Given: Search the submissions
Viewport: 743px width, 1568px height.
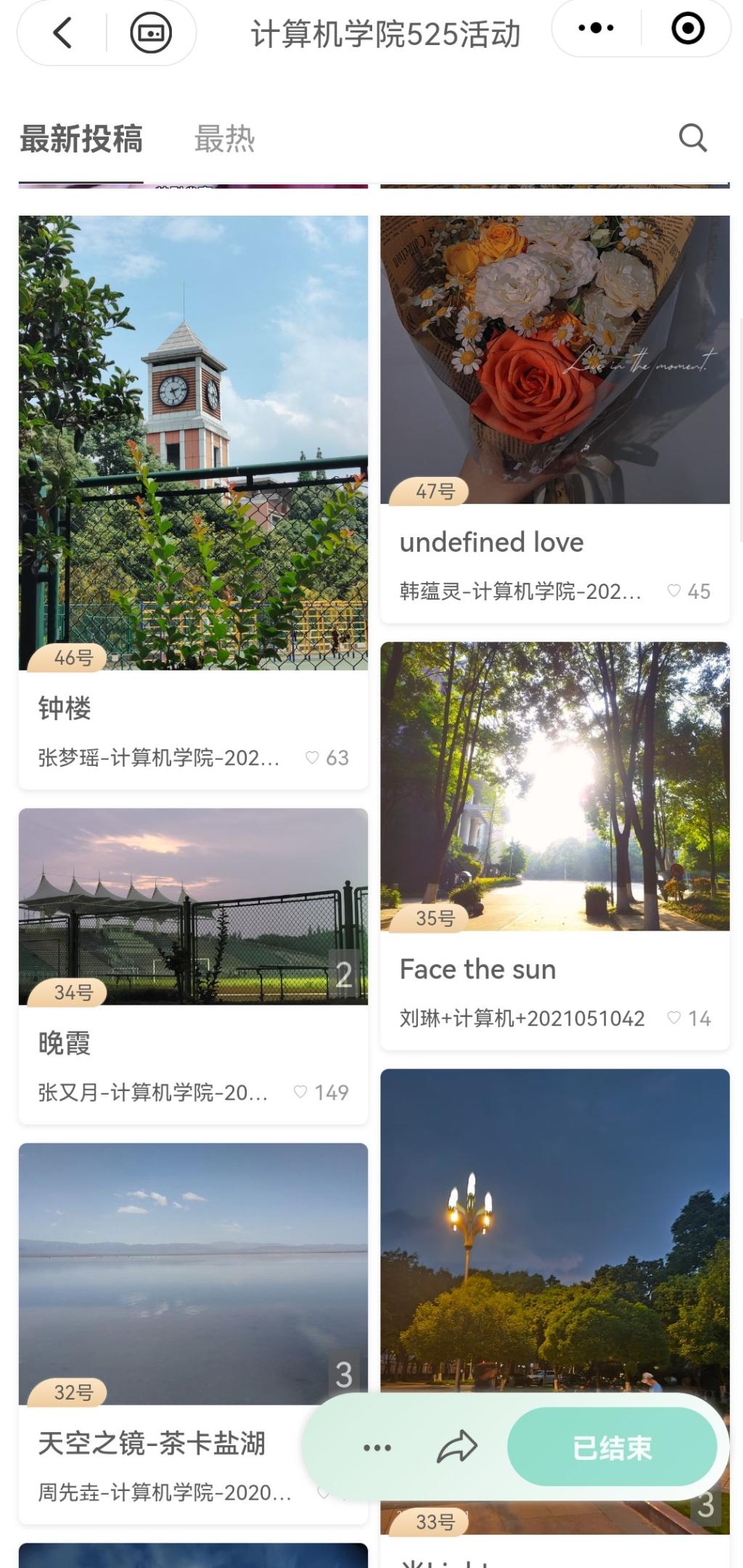Looking at the screenshot, I should [x=692, y=137].
